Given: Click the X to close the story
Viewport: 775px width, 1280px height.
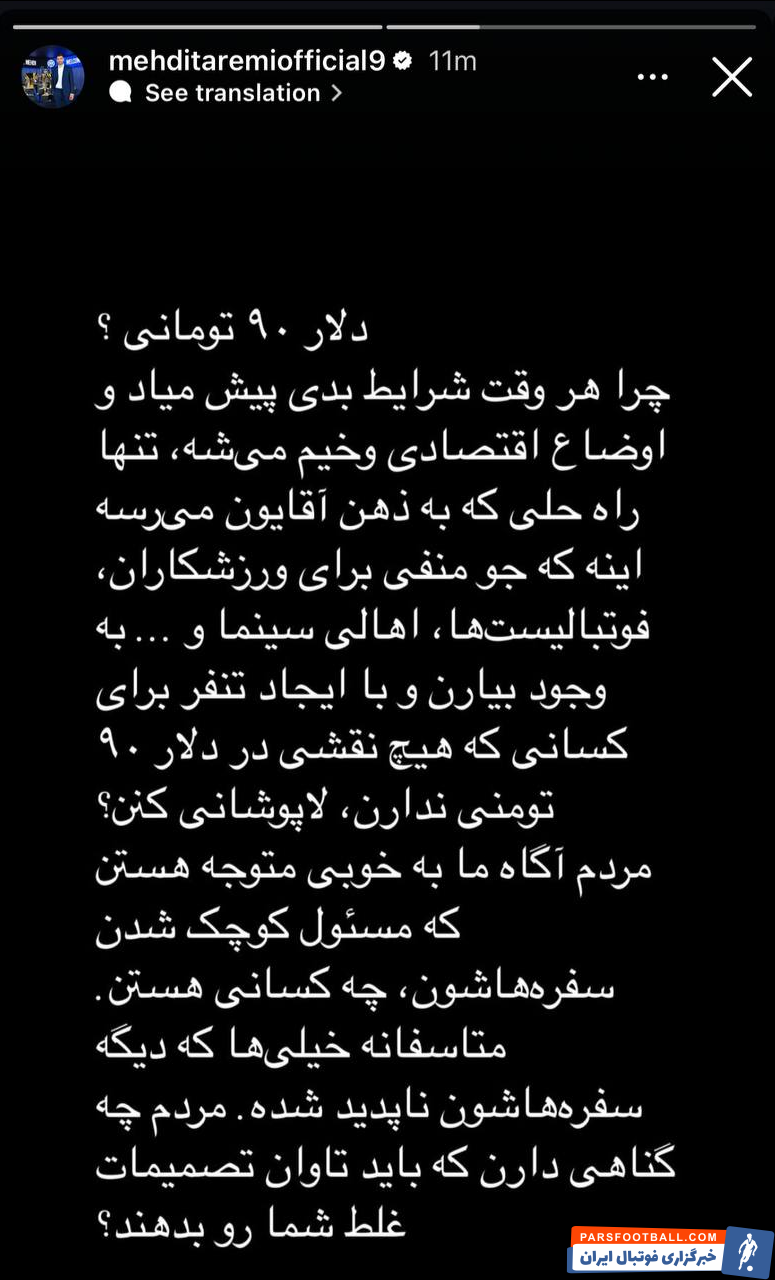Looking at the screenshot, I should [x=732, y=76].
